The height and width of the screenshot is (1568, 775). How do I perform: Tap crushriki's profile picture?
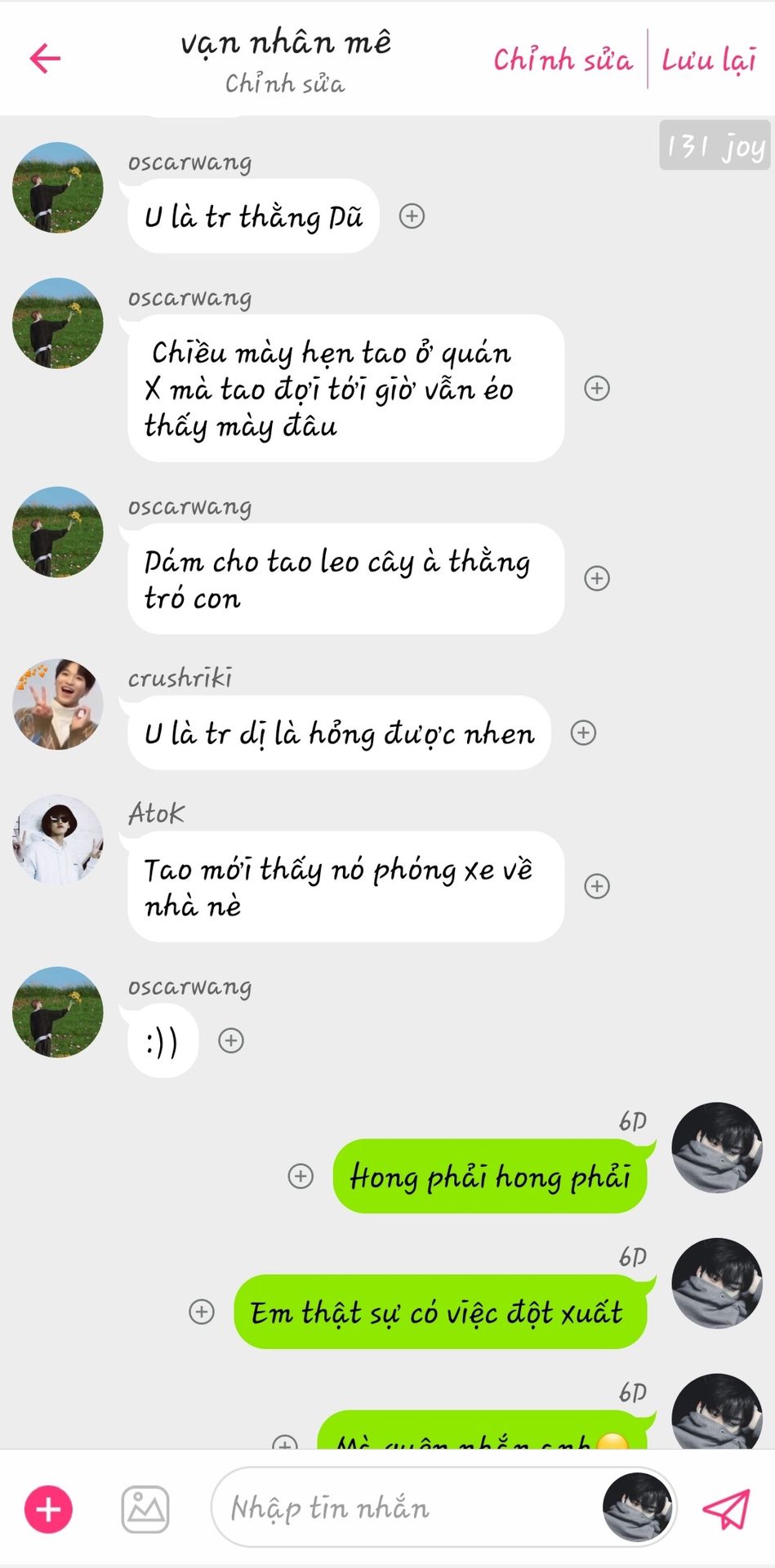[58, 704]
